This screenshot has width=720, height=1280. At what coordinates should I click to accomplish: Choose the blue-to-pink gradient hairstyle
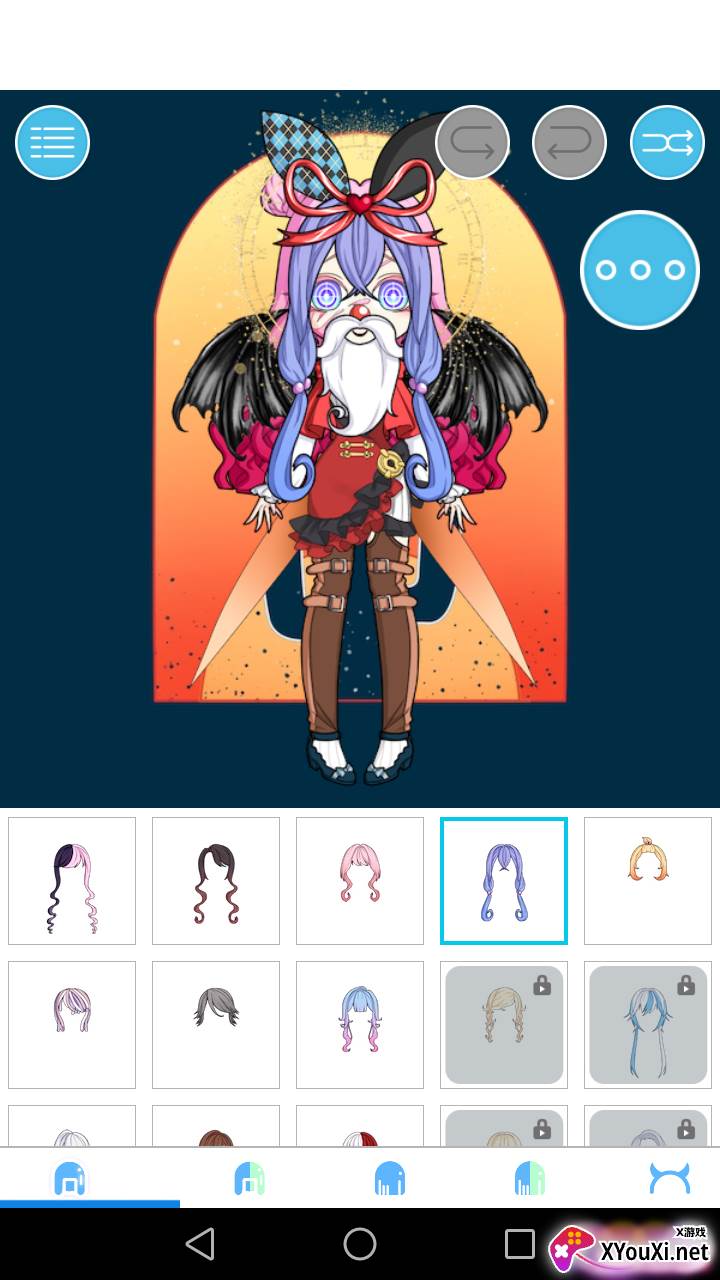tap(360, 1025)
